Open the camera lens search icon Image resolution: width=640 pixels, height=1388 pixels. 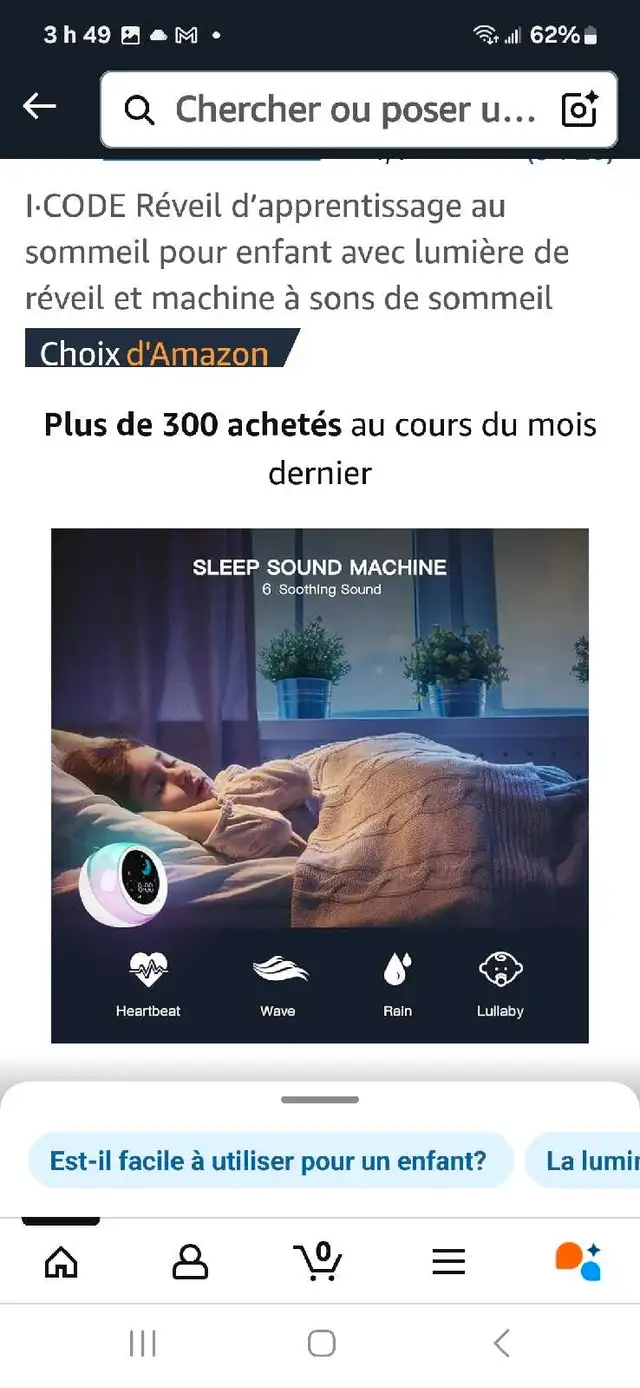tap(580, 110)
